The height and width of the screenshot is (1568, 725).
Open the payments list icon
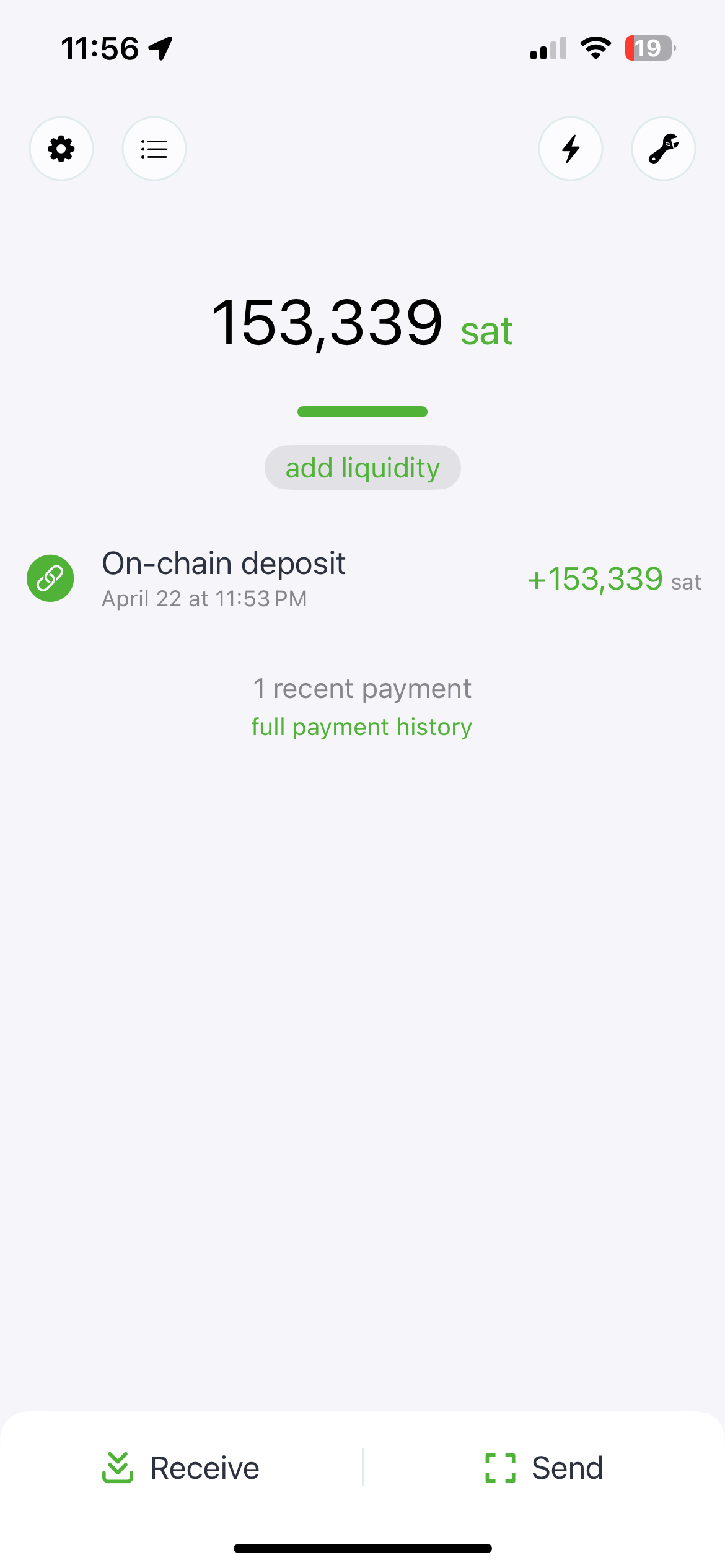pos(154,149)
